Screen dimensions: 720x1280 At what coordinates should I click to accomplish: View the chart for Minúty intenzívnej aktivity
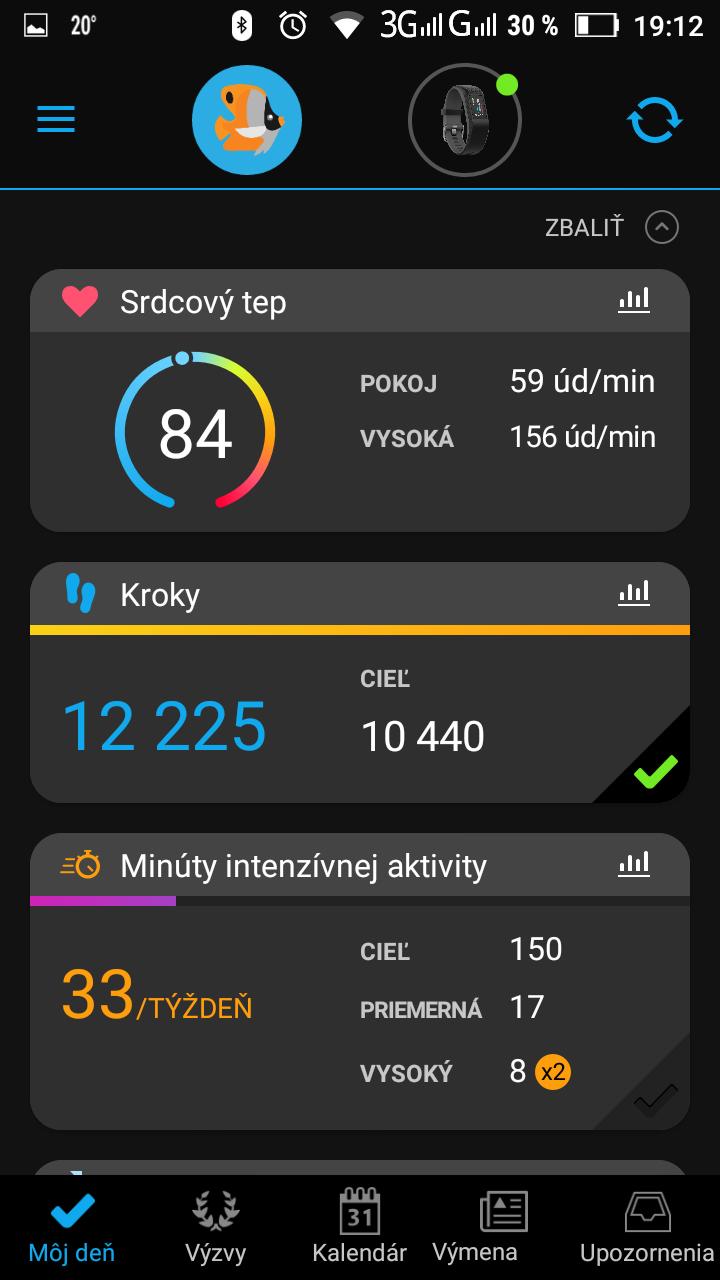pos(633,864)
